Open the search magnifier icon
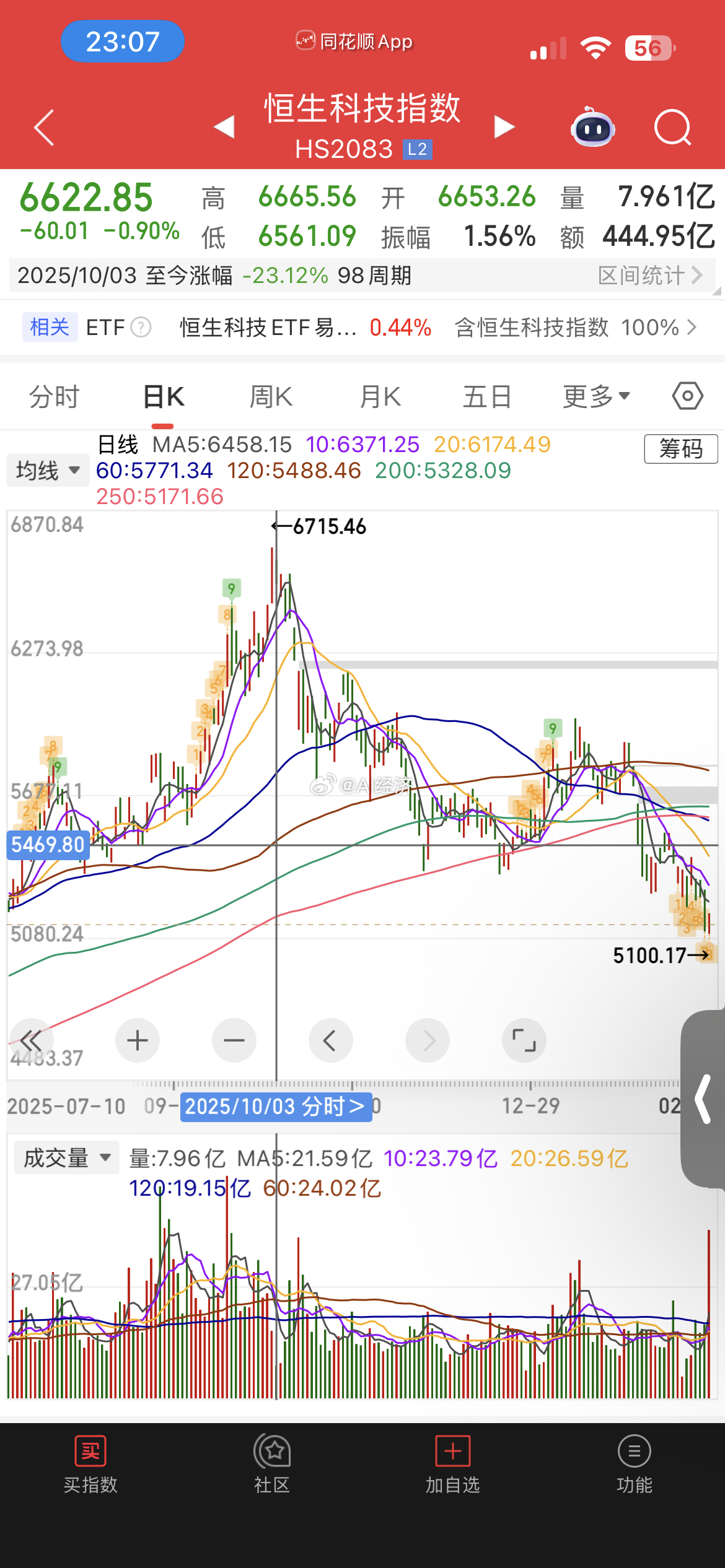Viewport: 725px width, 1568px height. click(x=673, y=128)
